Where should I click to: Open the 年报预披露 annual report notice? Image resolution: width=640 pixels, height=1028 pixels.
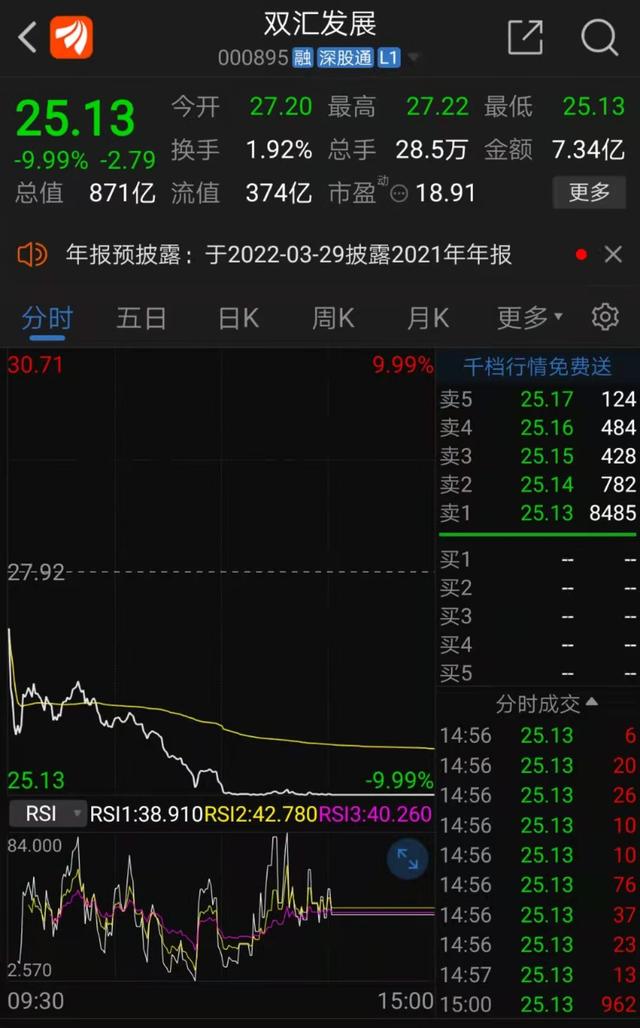coord(288,255)
